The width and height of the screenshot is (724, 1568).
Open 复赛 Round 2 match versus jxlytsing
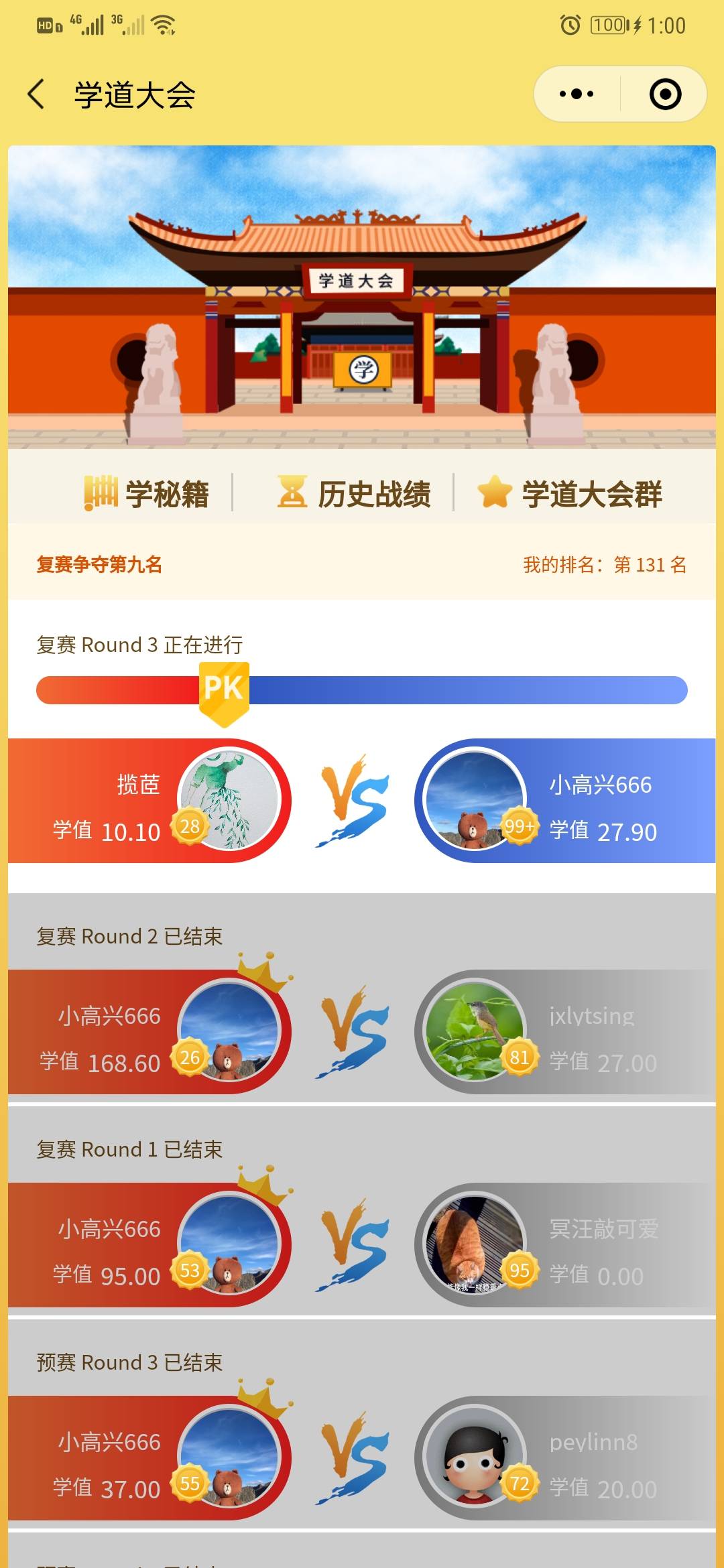coord(362,1032)
